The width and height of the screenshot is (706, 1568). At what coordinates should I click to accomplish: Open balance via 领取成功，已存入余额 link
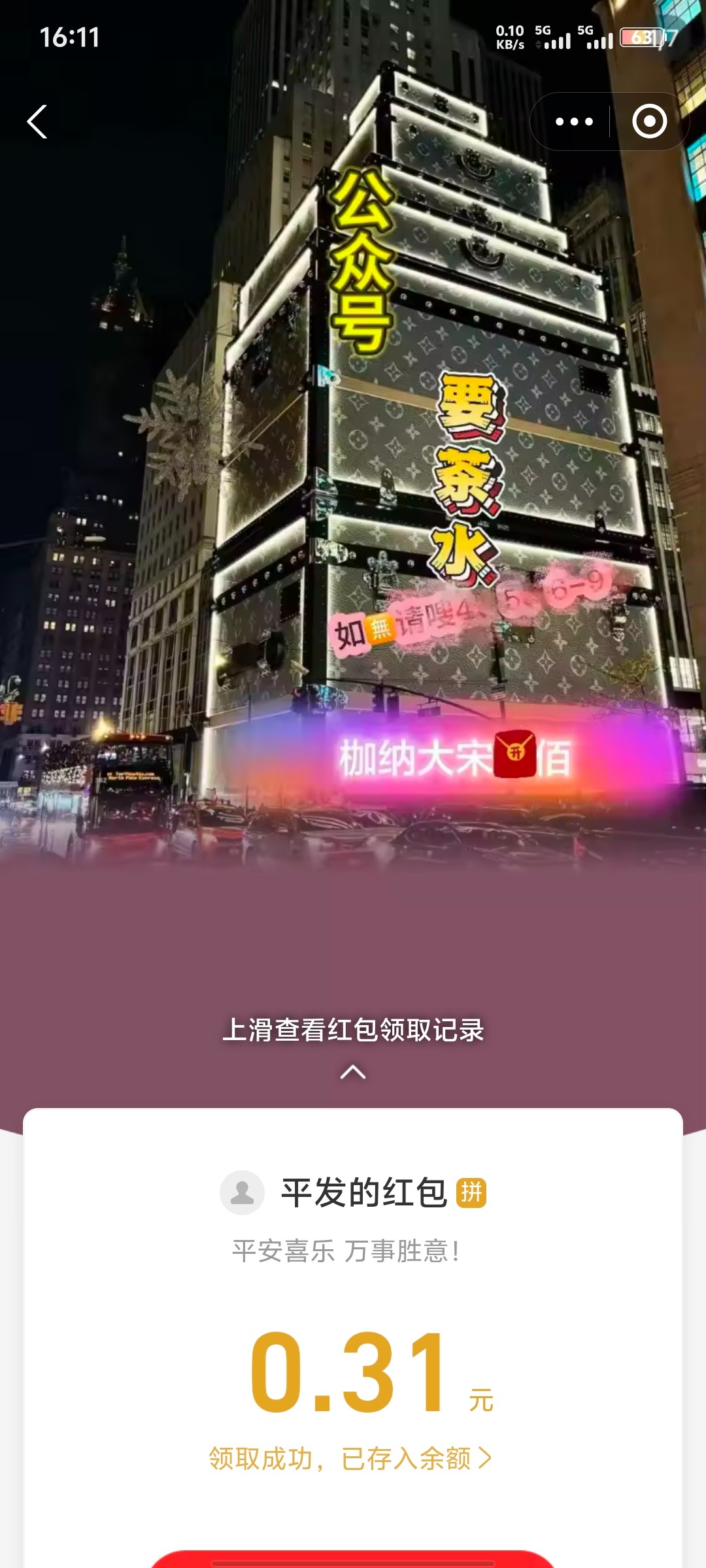click(x=350, y=1458)
